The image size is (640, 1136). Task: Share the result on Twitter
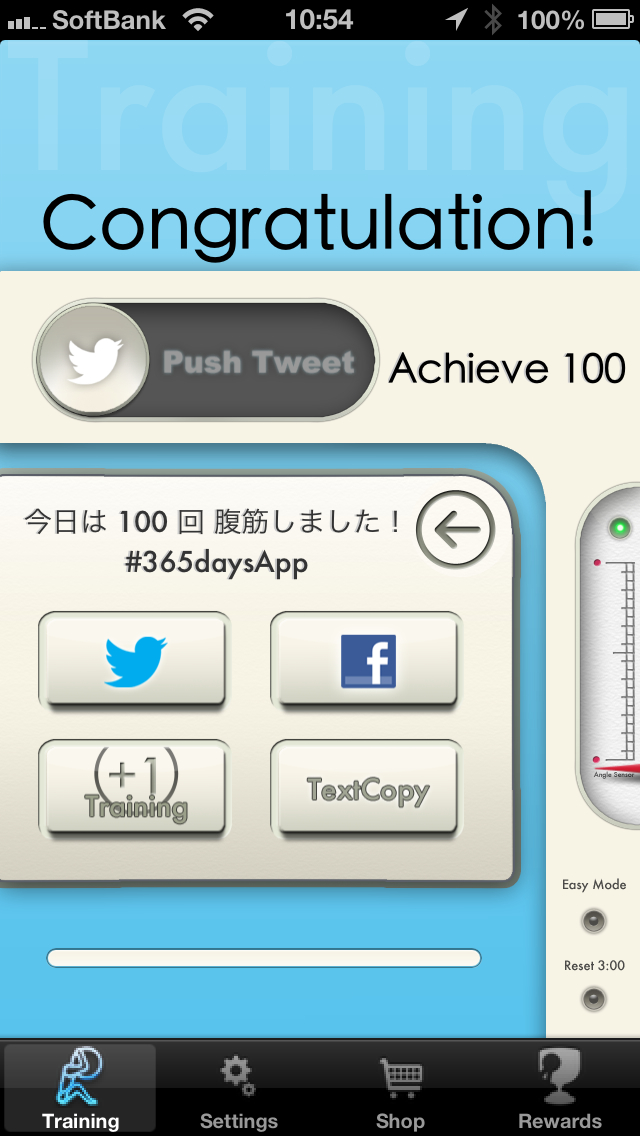point(135,661)
